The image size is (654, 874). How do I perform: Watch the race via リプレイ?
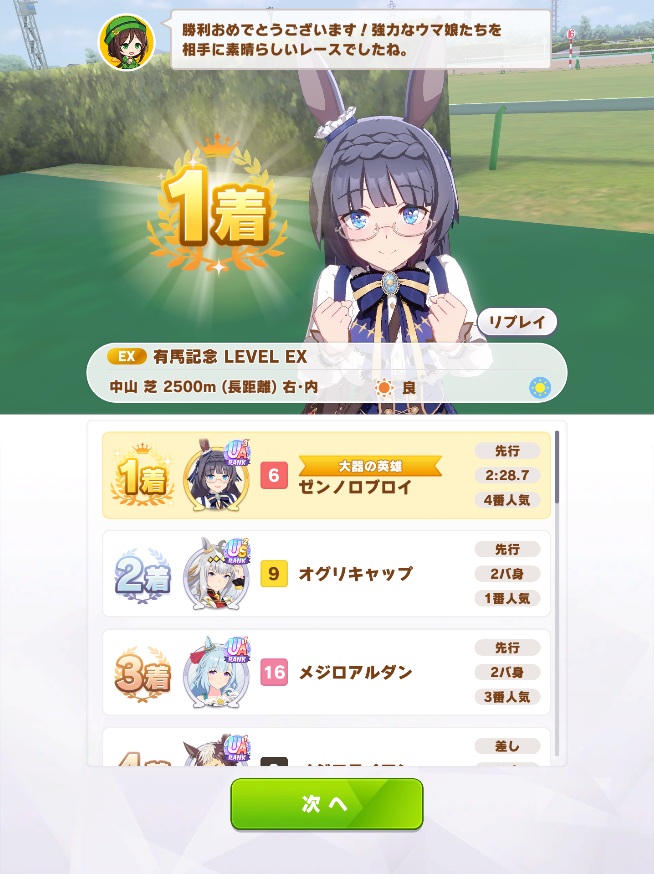pyautogui.click(x=516, y=323)
